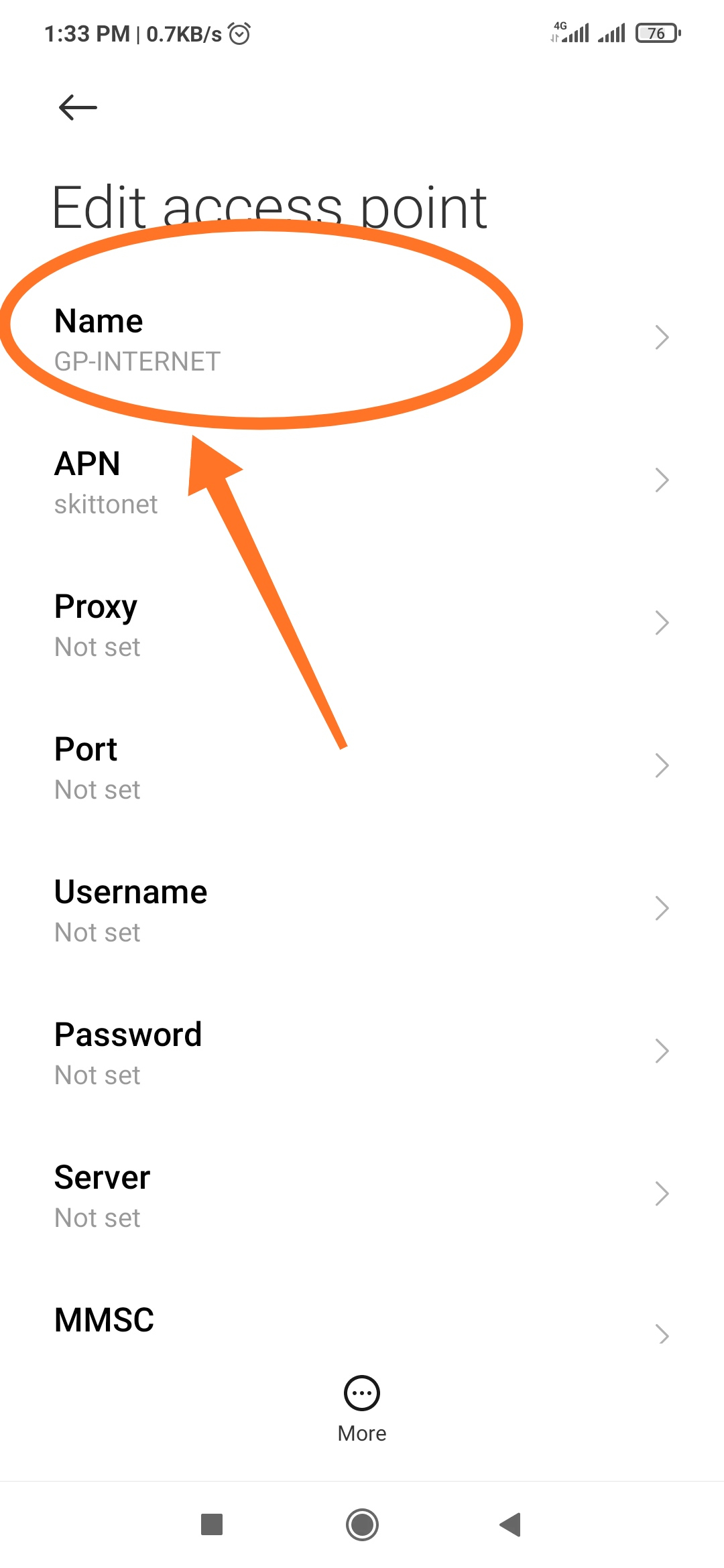This screenshot has width=724, height=1568.
Task: Open the Password setting
Action: coord(362,1052)
